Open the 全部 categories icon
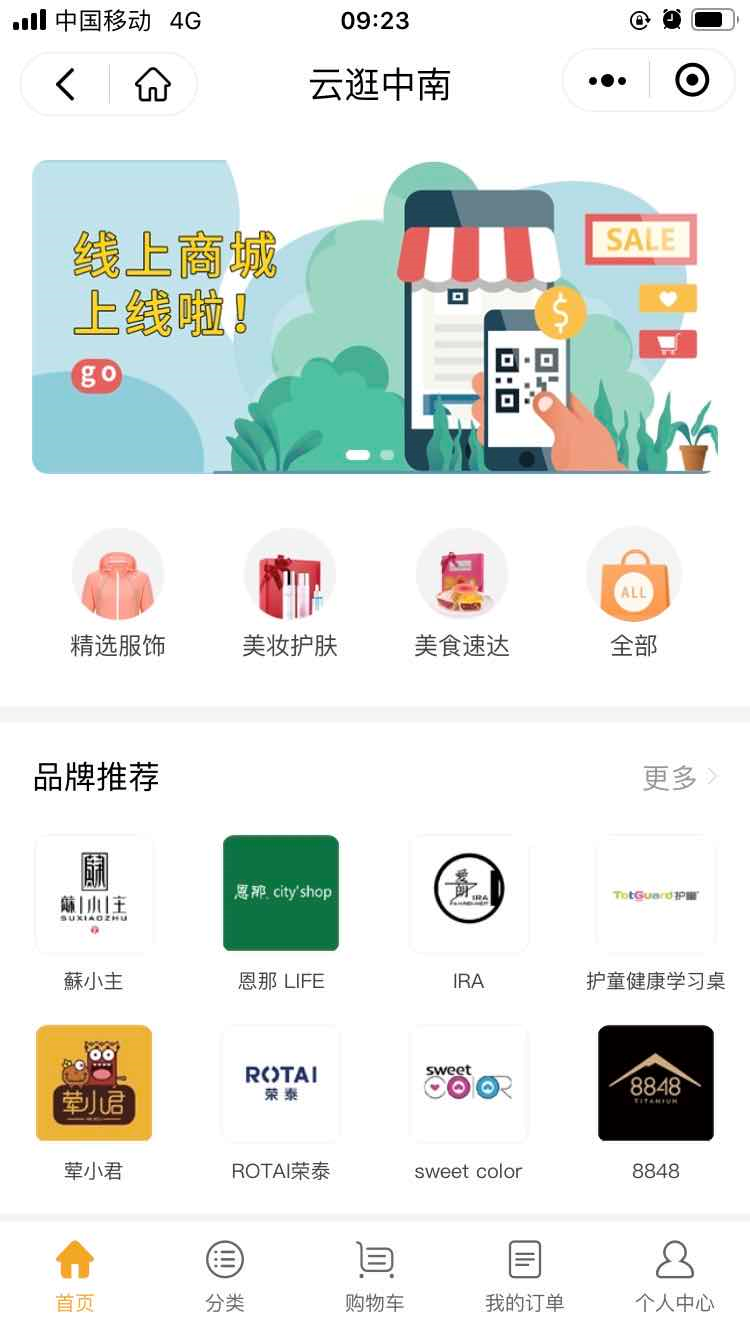The height and width of the screenshot is (1334, 750). pos(633,575)
